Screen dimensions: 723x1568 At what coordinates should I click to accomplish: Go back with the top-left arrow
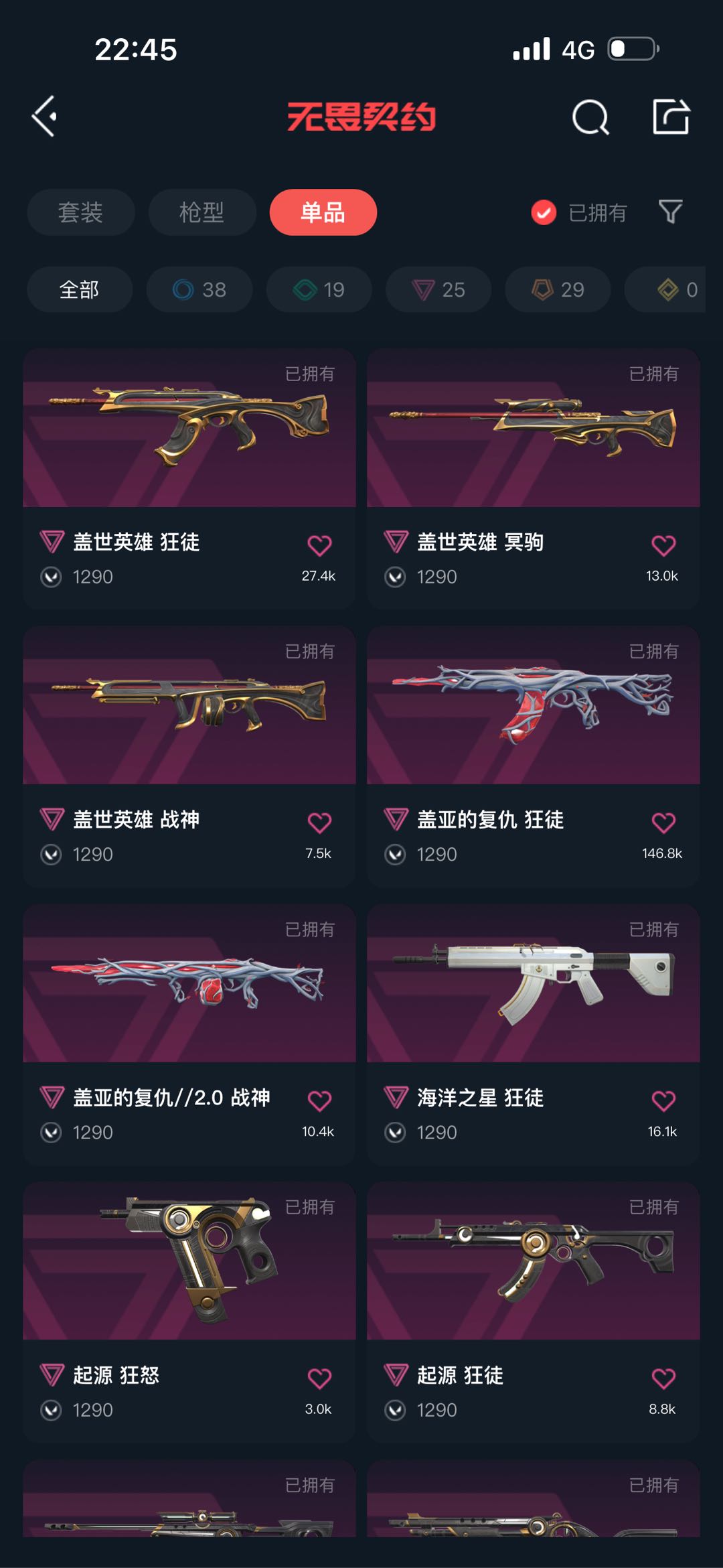click(x=45, y=117)
